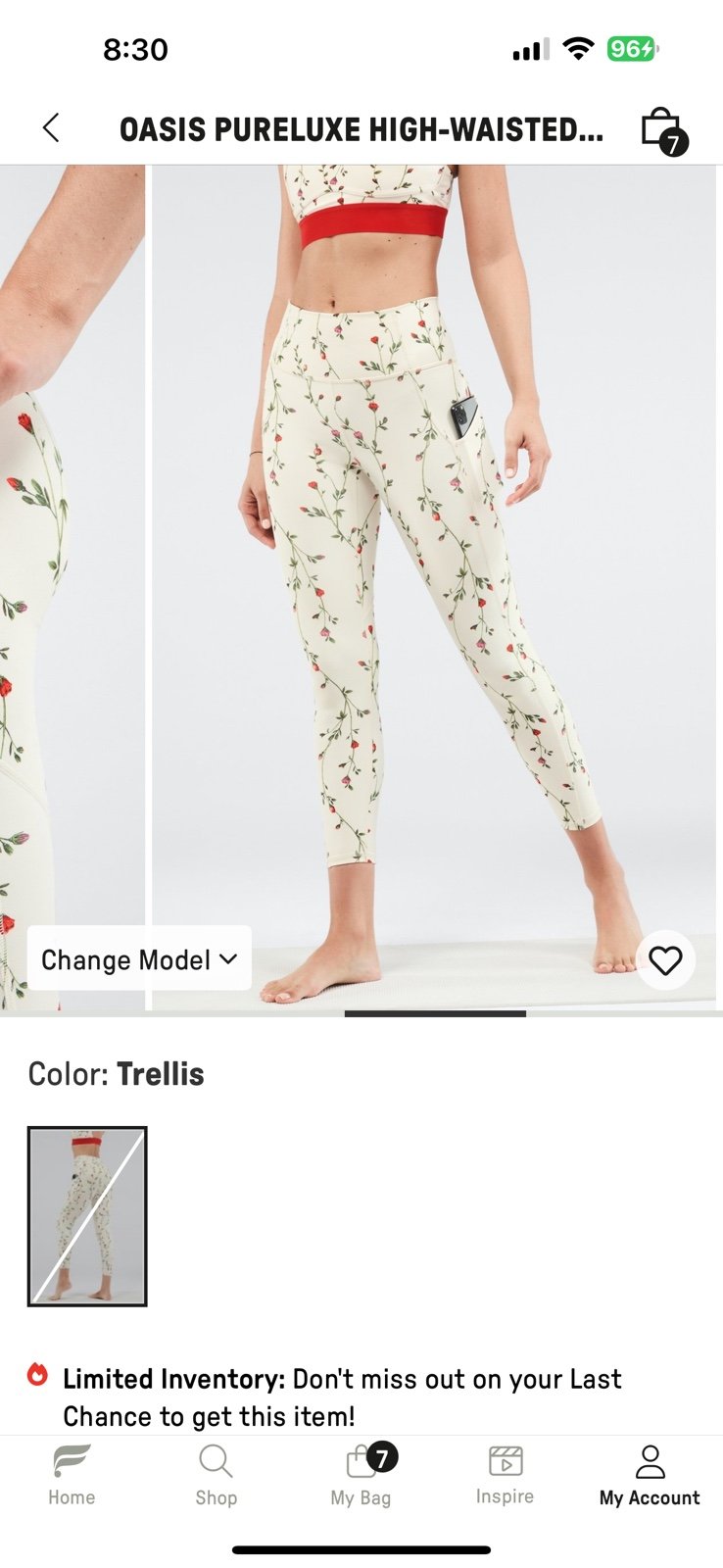Favorite this item with the heart icon
The image size is (723, 1568).
[x=665, y=960]
